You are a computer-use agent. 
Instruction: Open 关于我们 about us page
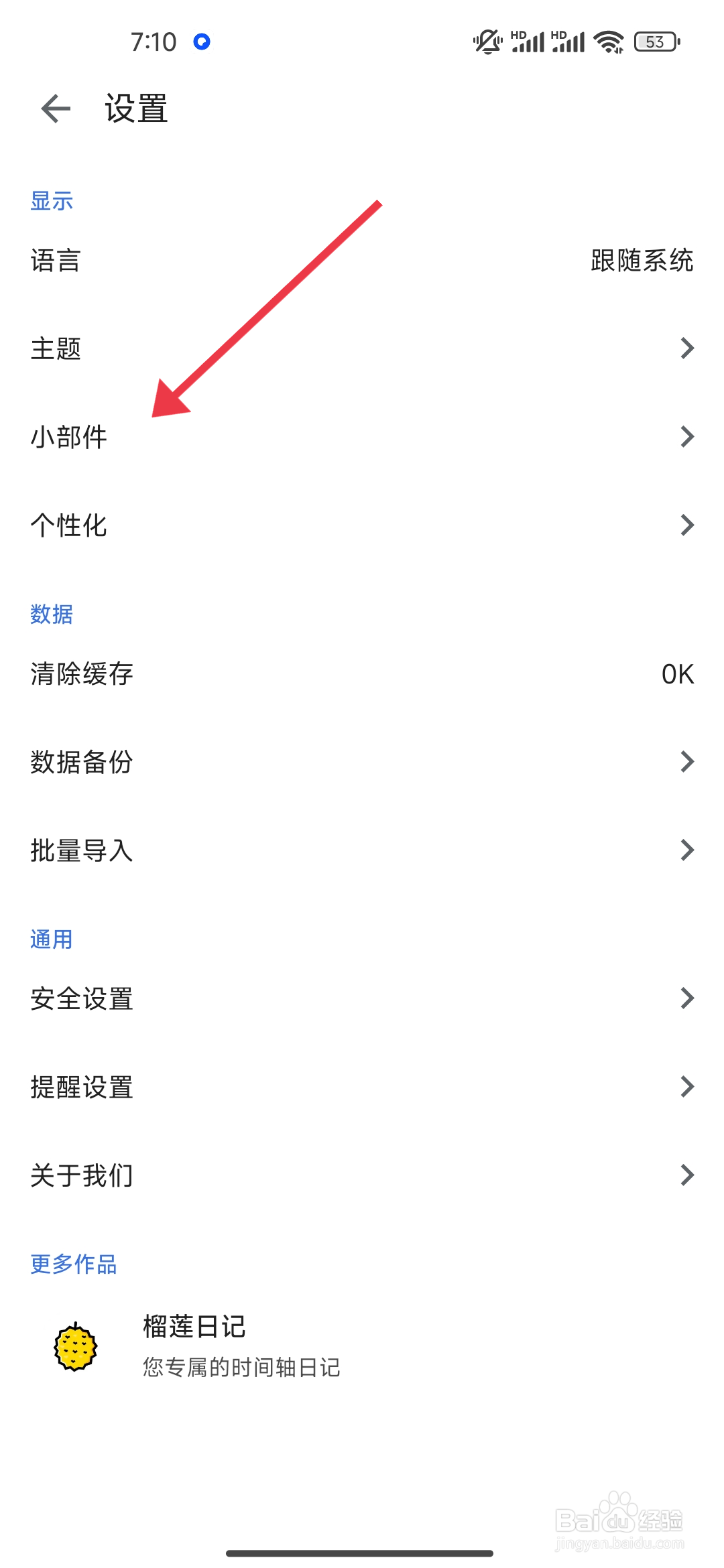362,1175
